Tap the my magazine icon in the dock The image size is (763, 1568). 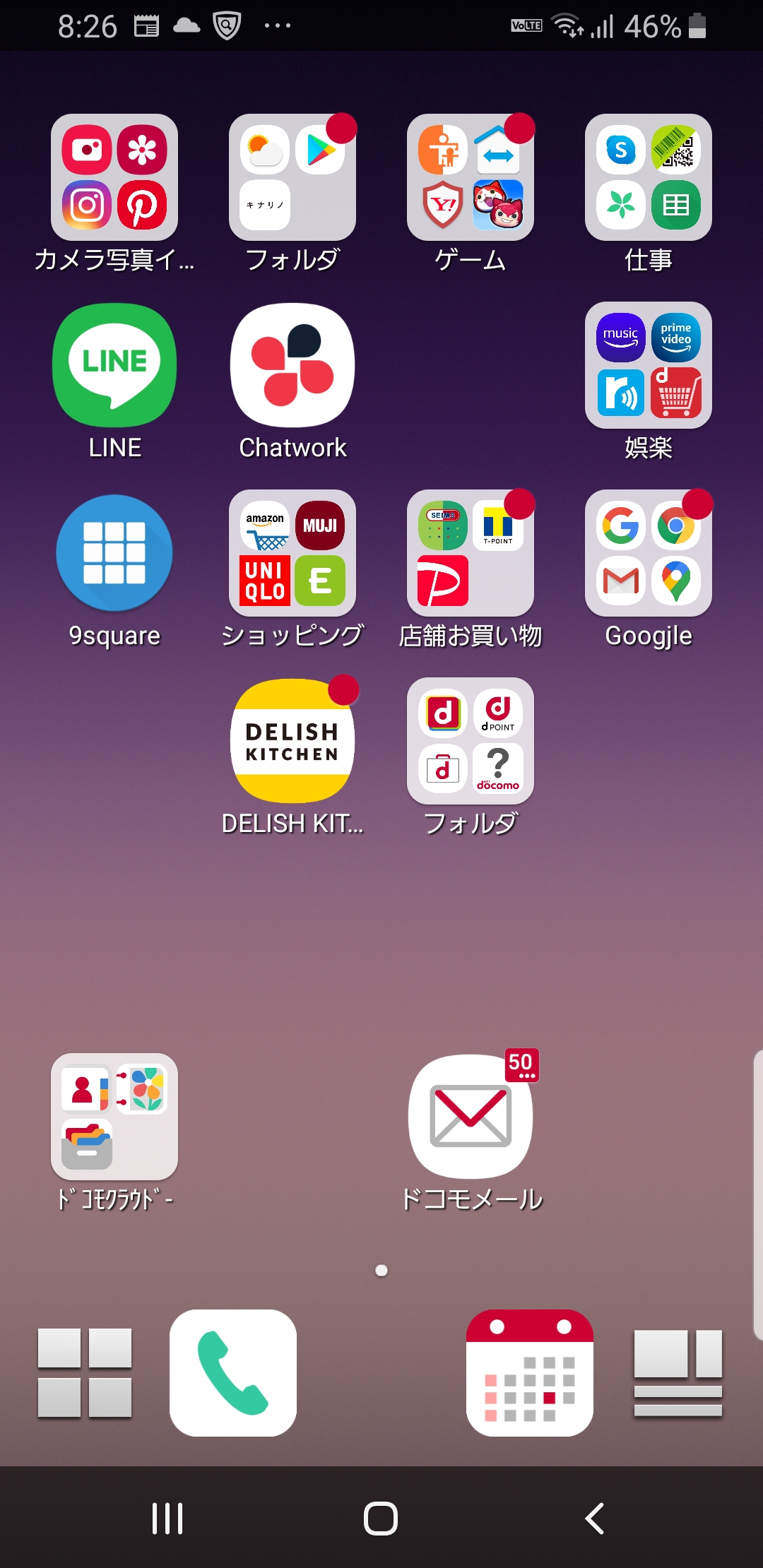678,1373
